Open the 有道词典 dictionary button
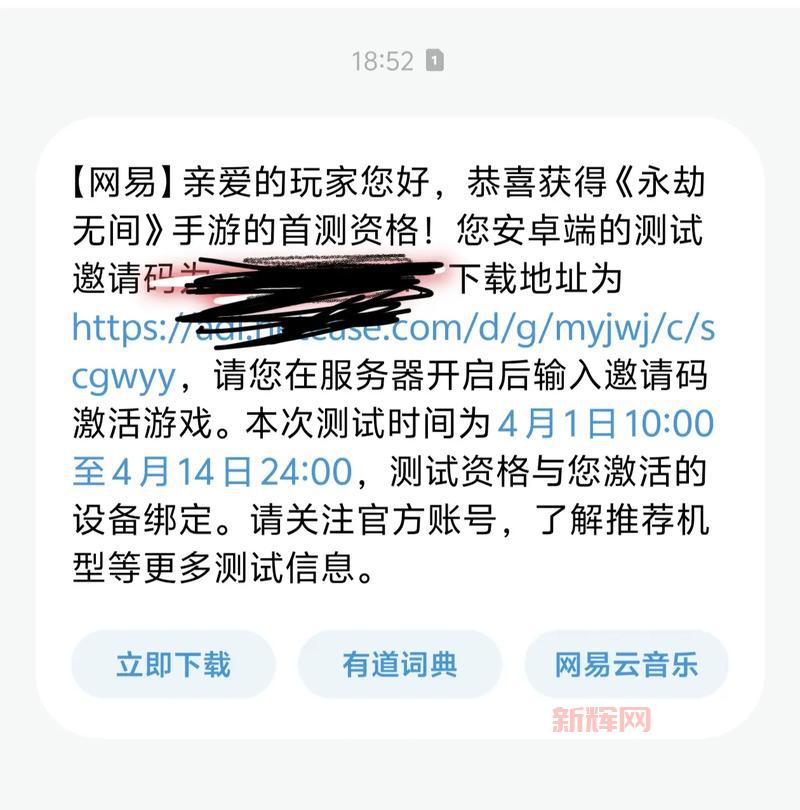This screenshot has height=810, width=800. click(x=399, y=662)
